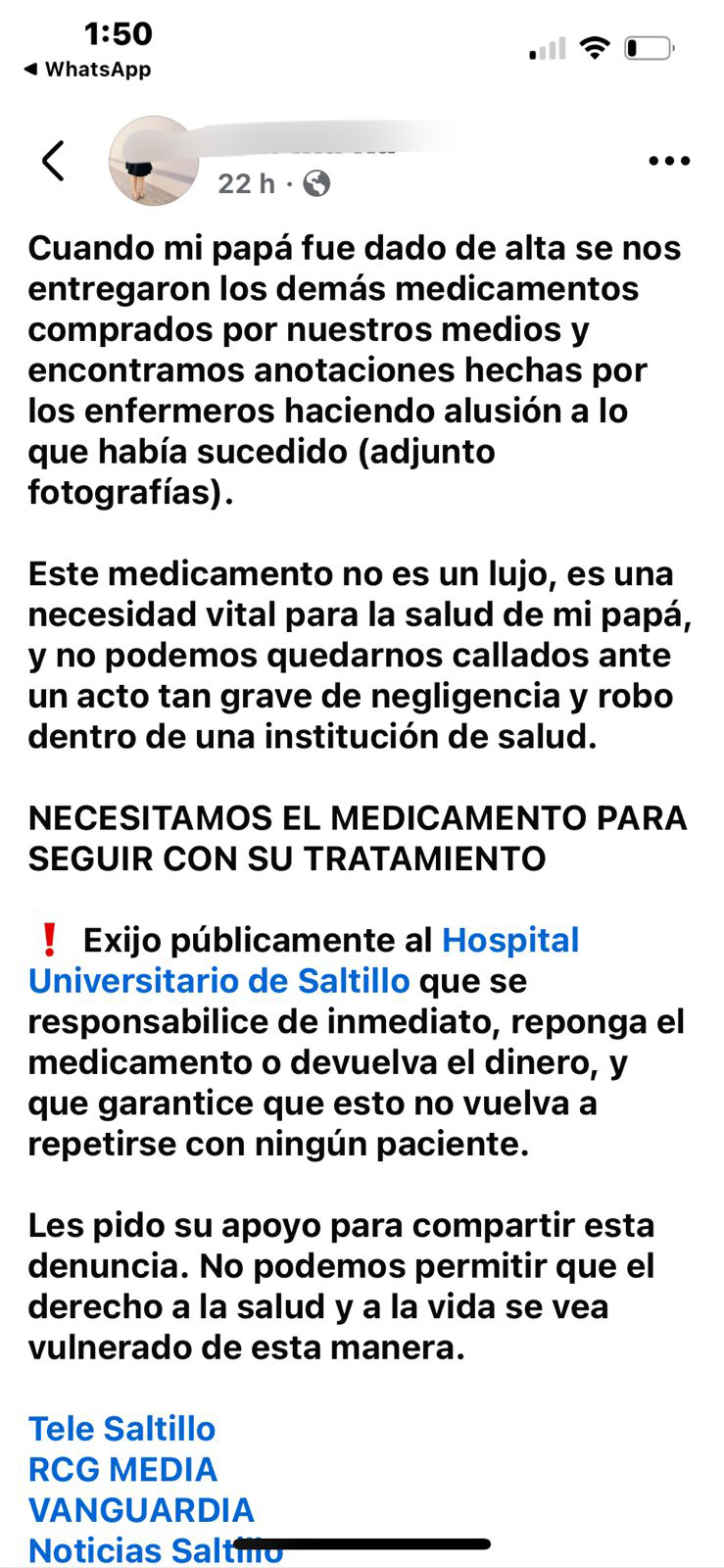The image size is (724, 1568).
Task: Open the poster's profile picture
Action: (x=153, y=161)
